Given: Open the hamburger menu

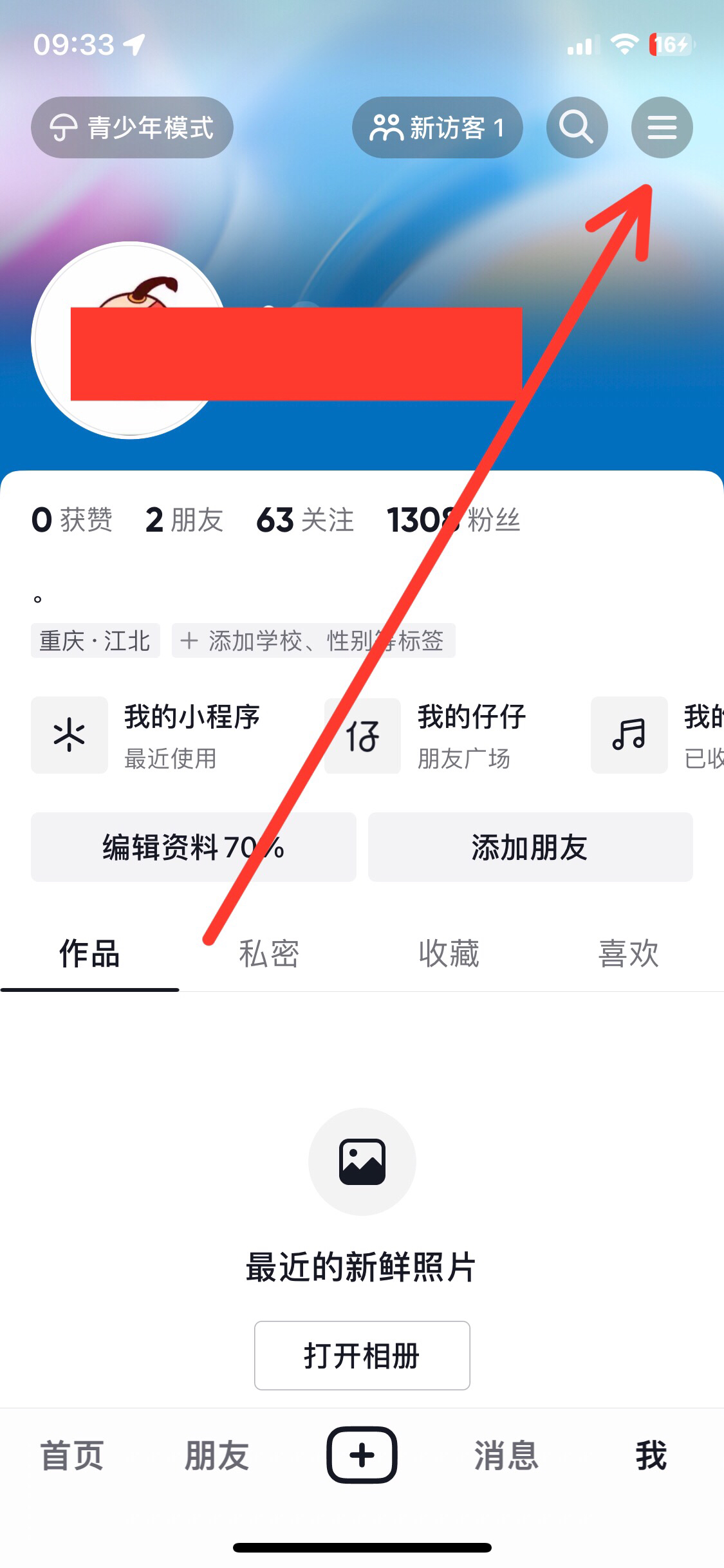Looking at the screenshot, I should [662, 127].
